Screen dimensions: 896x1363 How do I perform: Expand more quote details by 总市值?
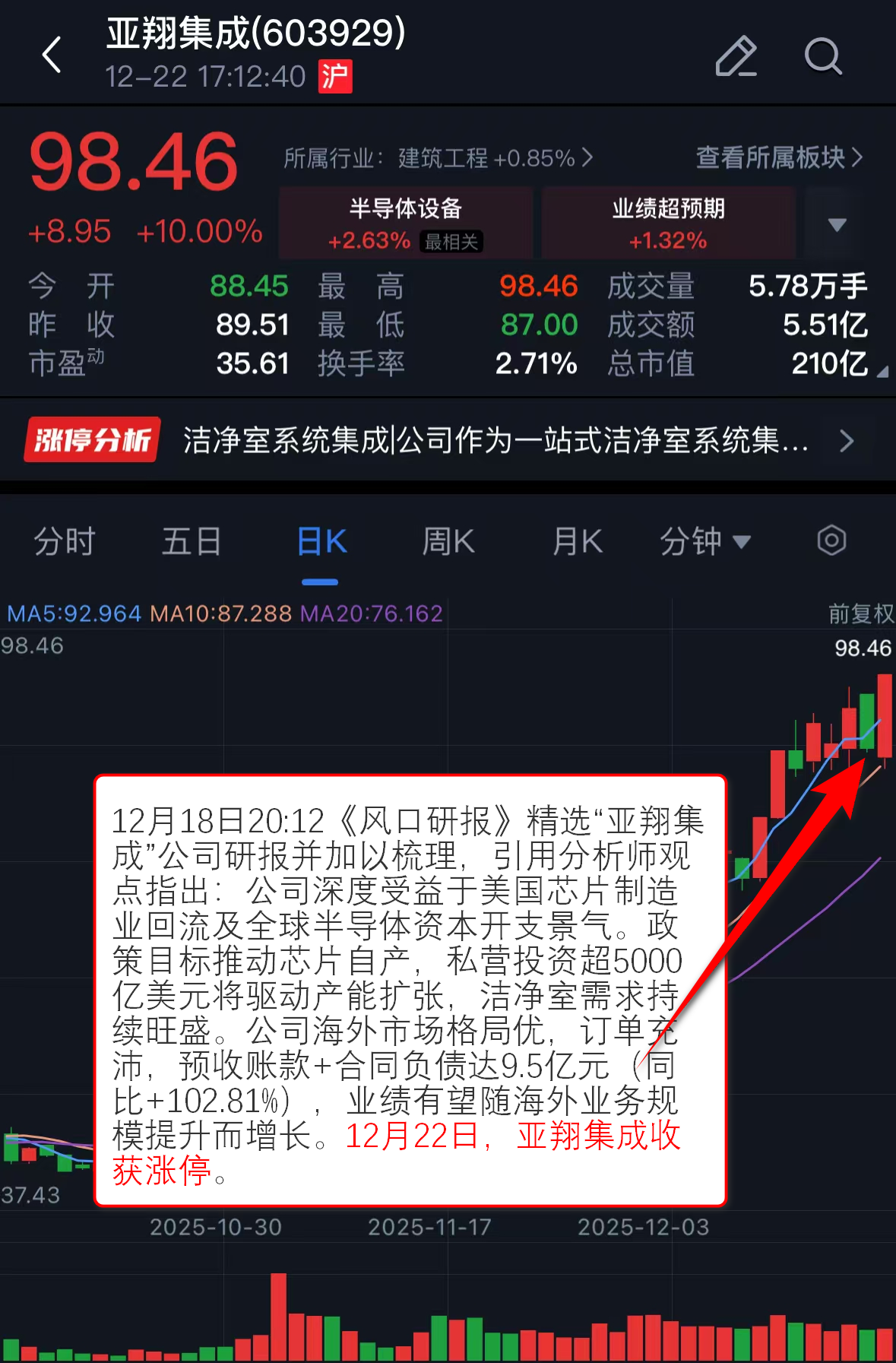[881, 372]
